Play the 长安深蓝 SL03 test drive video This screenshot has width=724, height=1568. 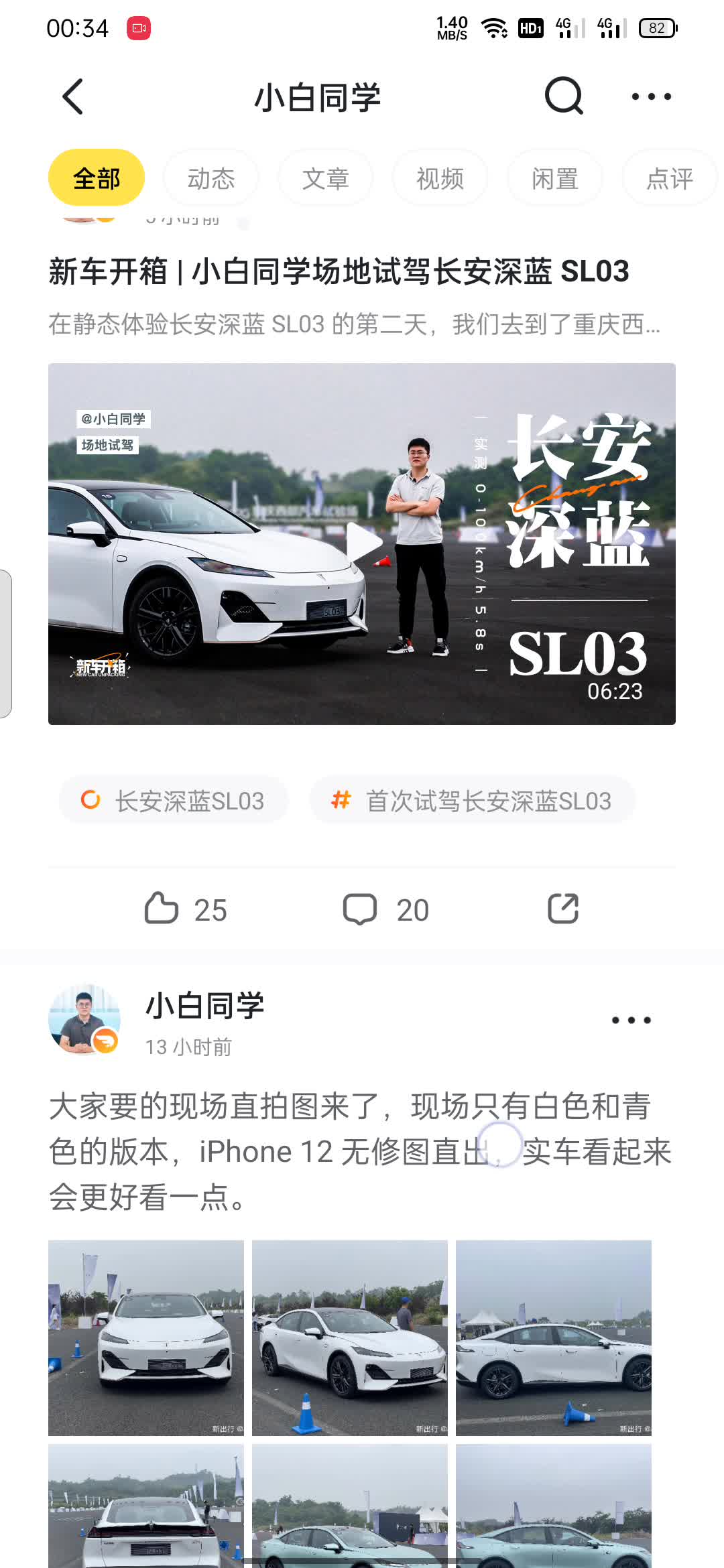coord(362,543)
